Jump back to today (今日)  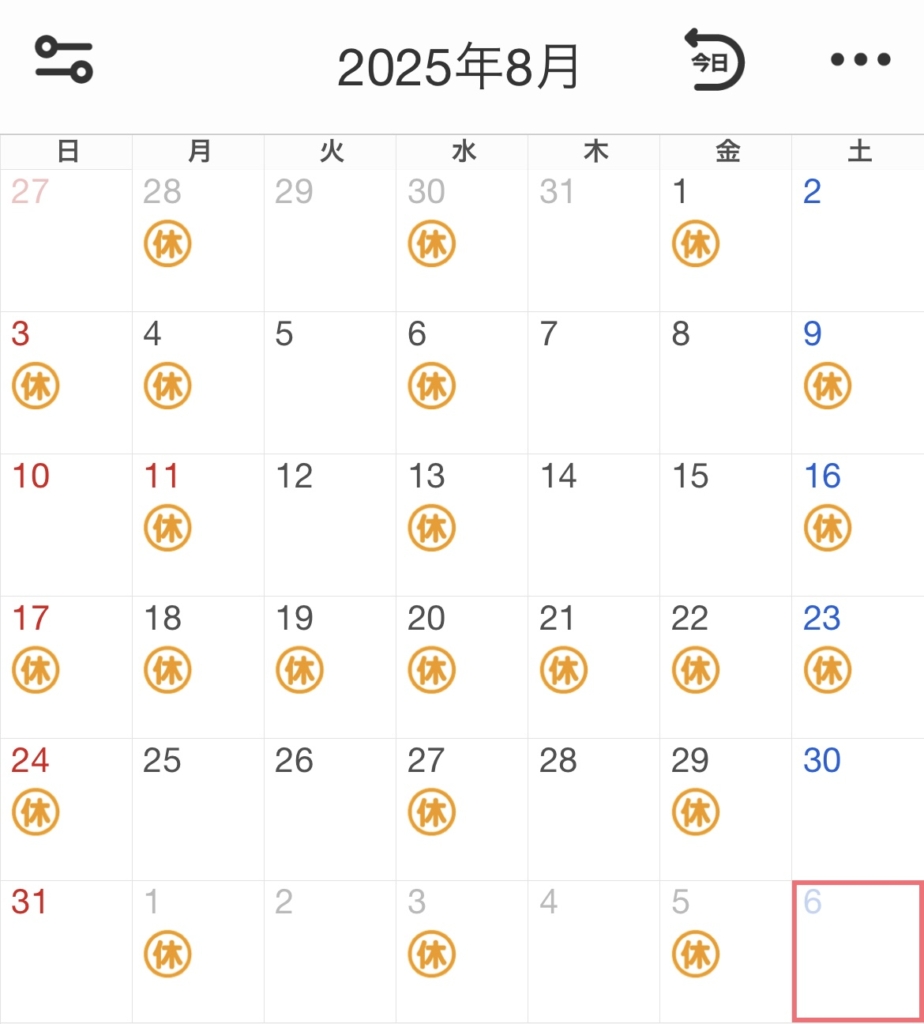(714, 60)
